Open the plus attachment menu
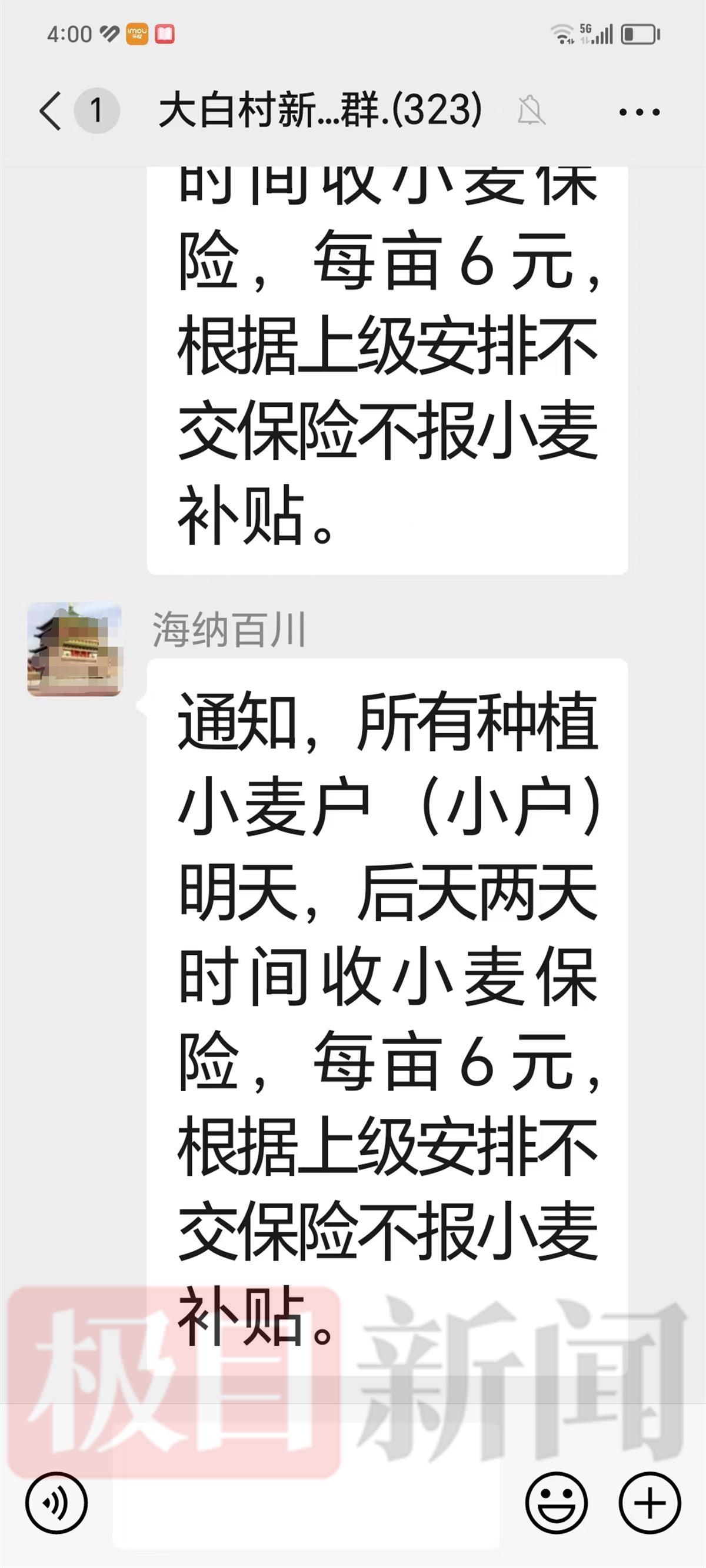The width and height of the screenshot is (706, 1568). coord(650,1503)
